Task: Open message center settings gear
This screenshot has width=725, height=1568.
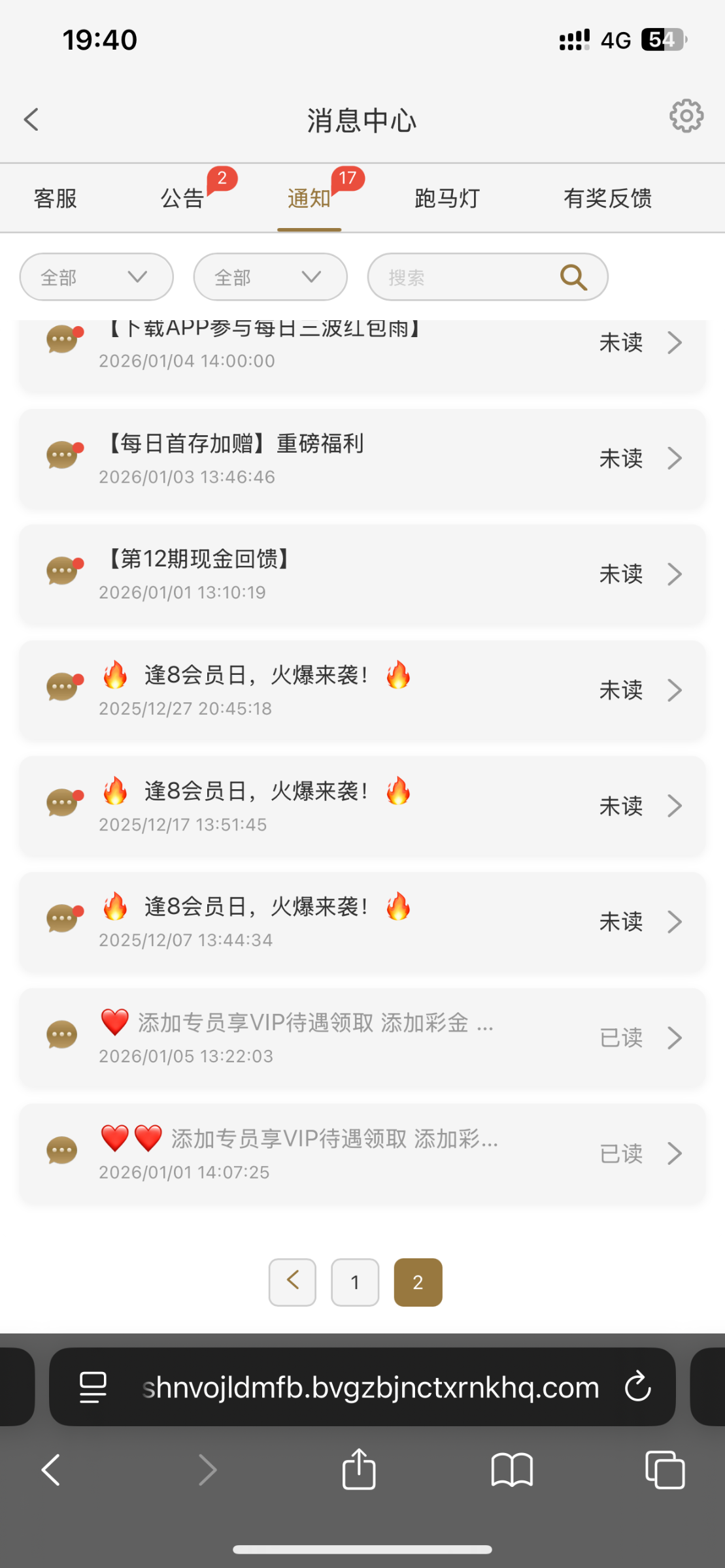Action: [x=686, y=117]
